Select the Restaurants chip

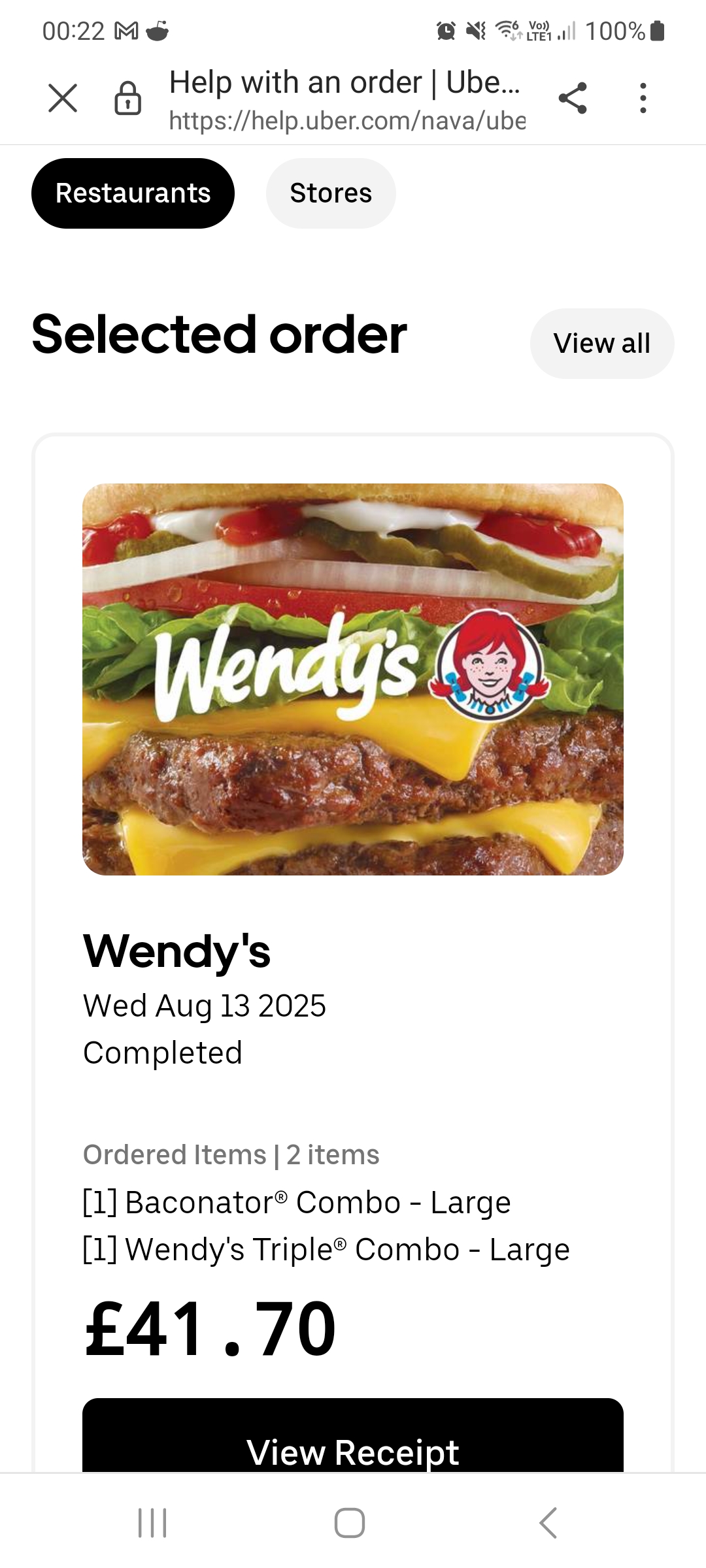point(133,193)
